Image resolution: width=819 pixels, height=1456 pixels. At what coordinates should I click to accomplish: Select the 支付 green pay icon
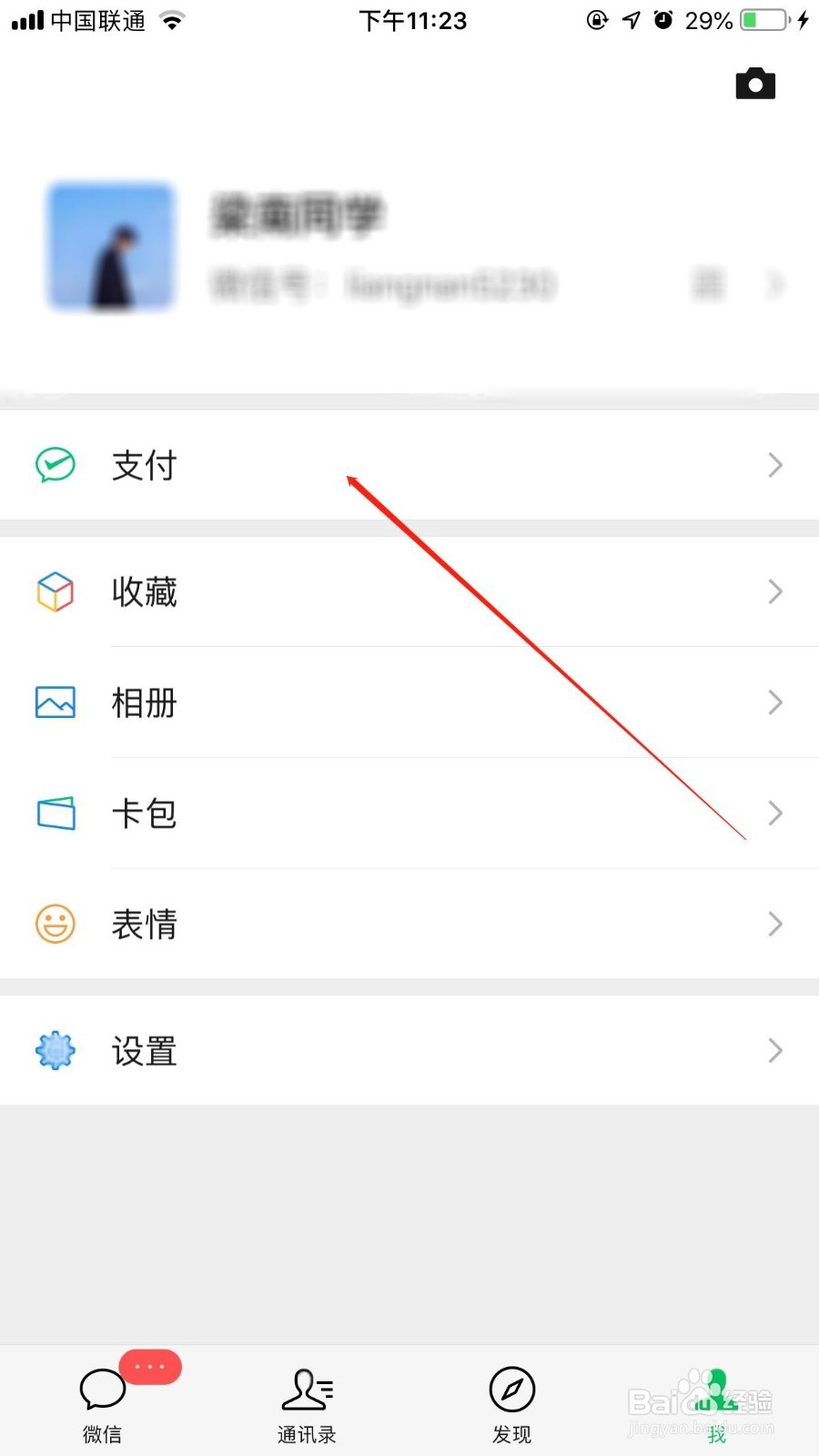pyautogui.click(x=55, y=465)
